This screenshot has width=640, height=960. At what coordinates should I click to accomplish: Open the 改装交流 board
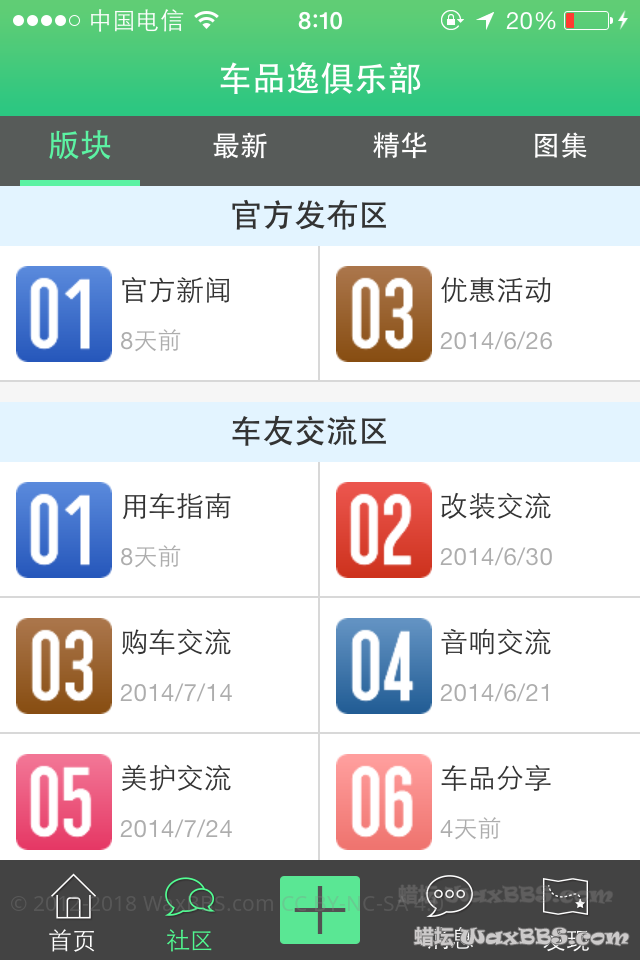click(480, 529)
